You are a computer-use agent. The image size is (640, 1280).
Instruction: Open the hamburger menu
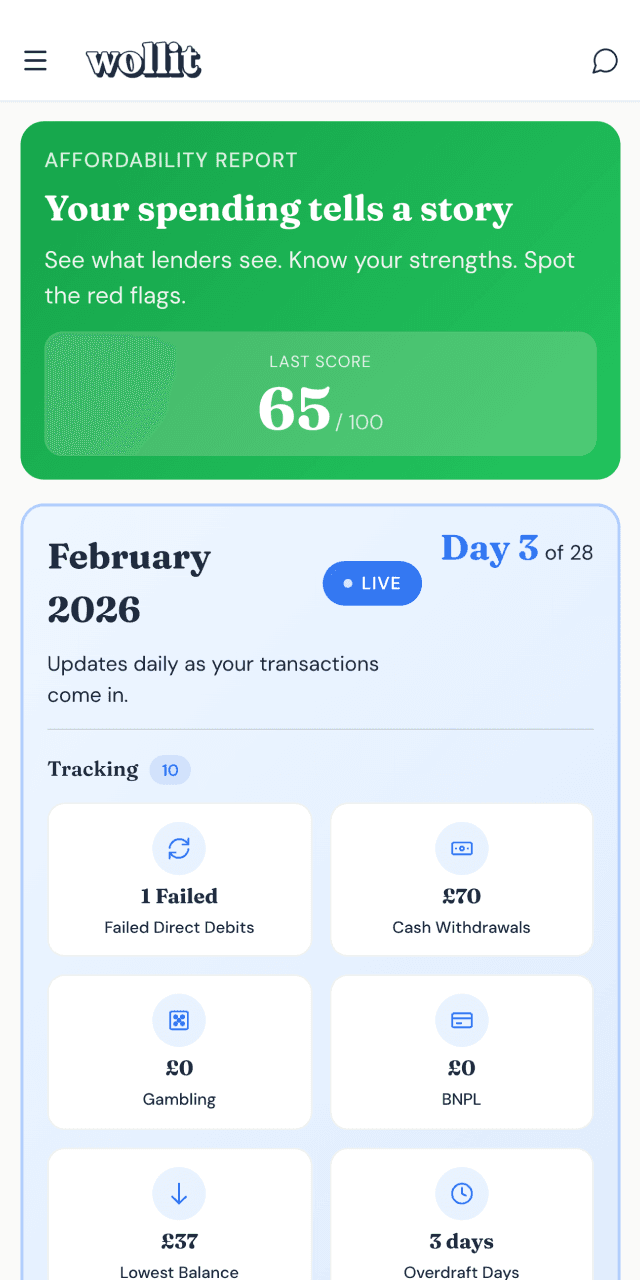[x=36, y=61]
